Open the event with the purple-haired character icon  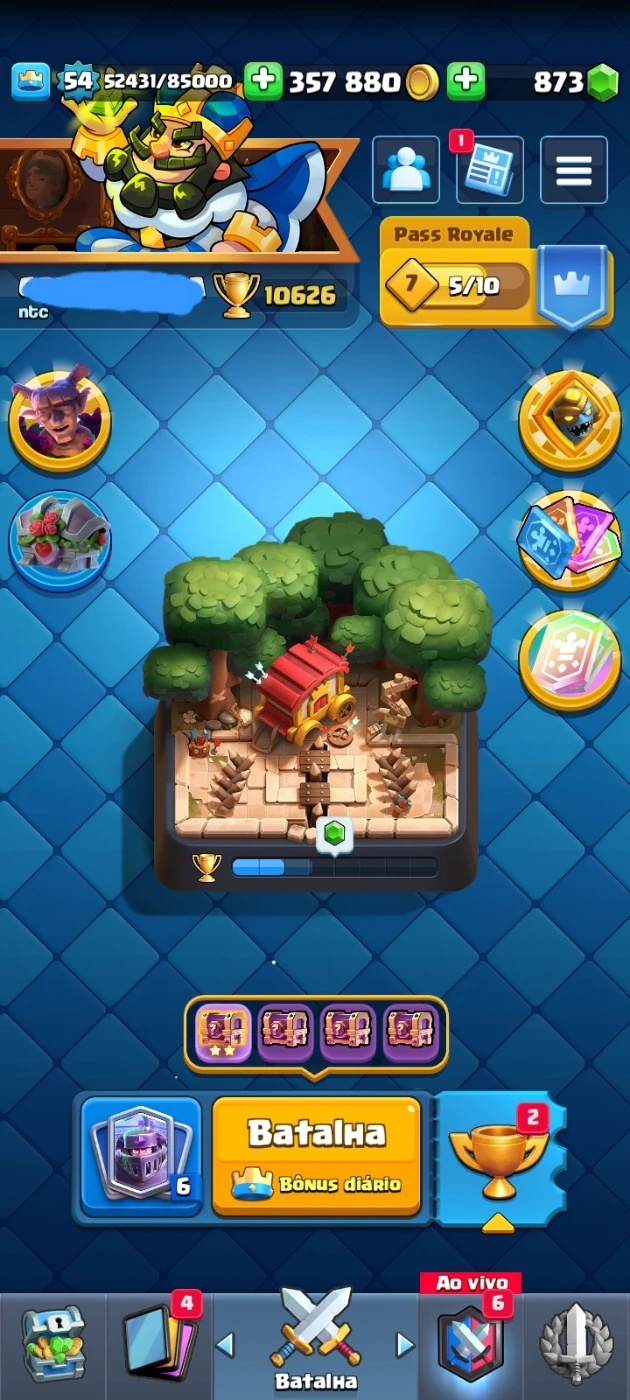pos(60,420)
